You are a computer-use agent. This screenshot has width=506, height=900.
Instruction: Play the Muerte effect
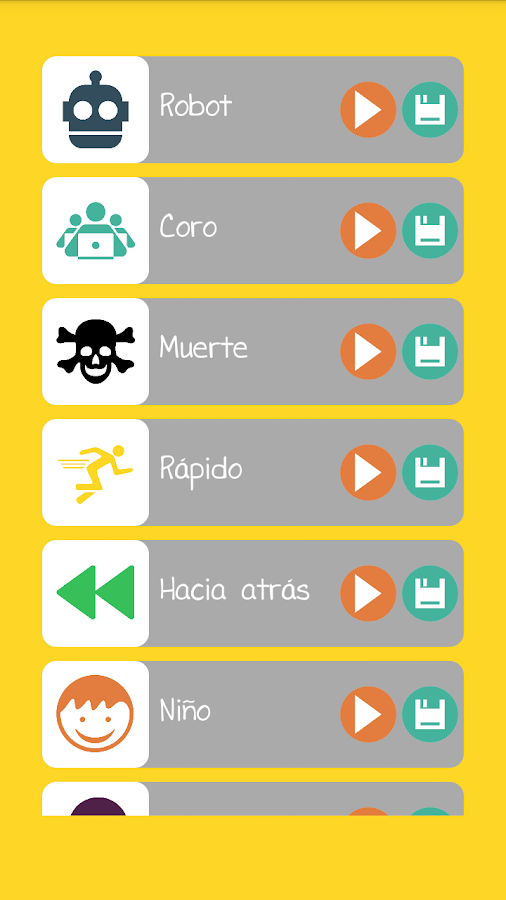368,352
